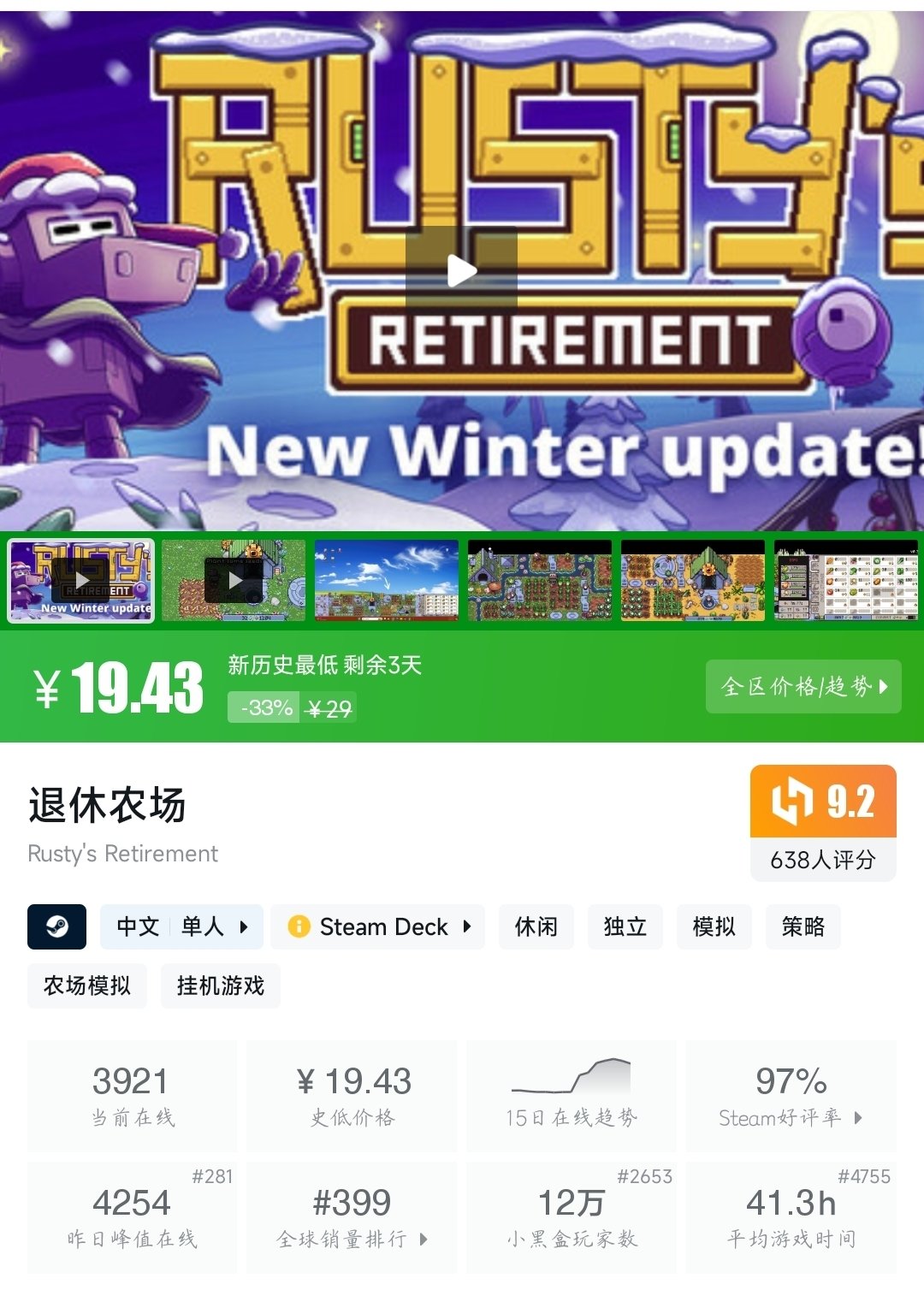Select the 策略 tag chip
Screen dimensions: 924x1290
803,926
